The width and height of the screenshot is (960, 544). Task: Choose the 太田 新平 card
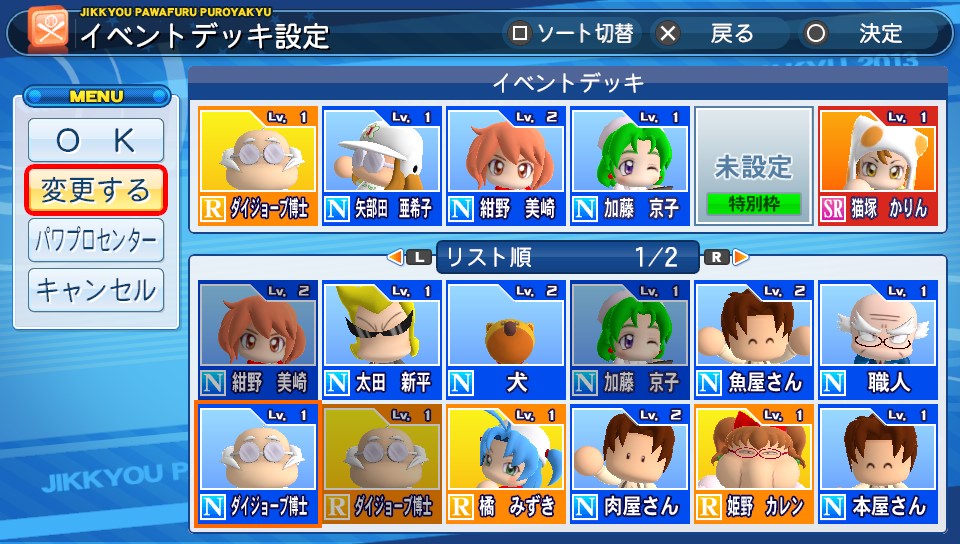(x=382, y=338)
